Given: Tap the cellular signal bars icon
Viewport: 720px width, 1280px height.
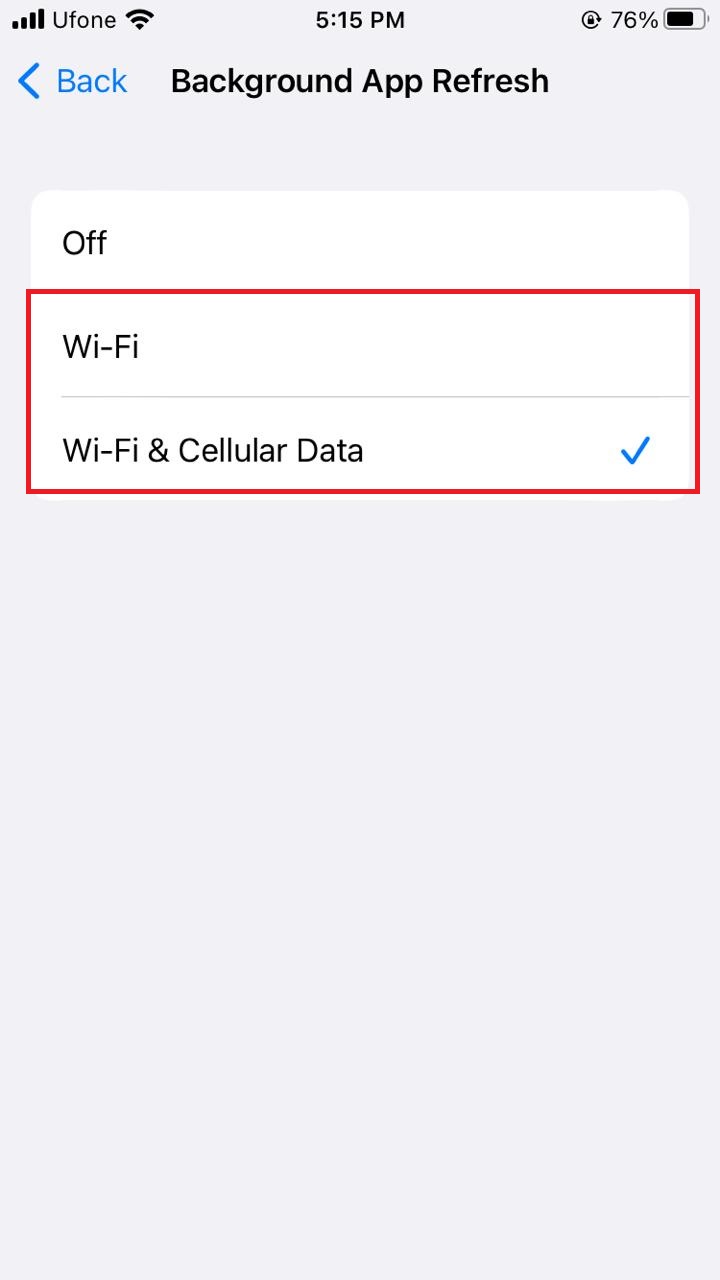Looking at the screenshot, I should coord(27,18).
